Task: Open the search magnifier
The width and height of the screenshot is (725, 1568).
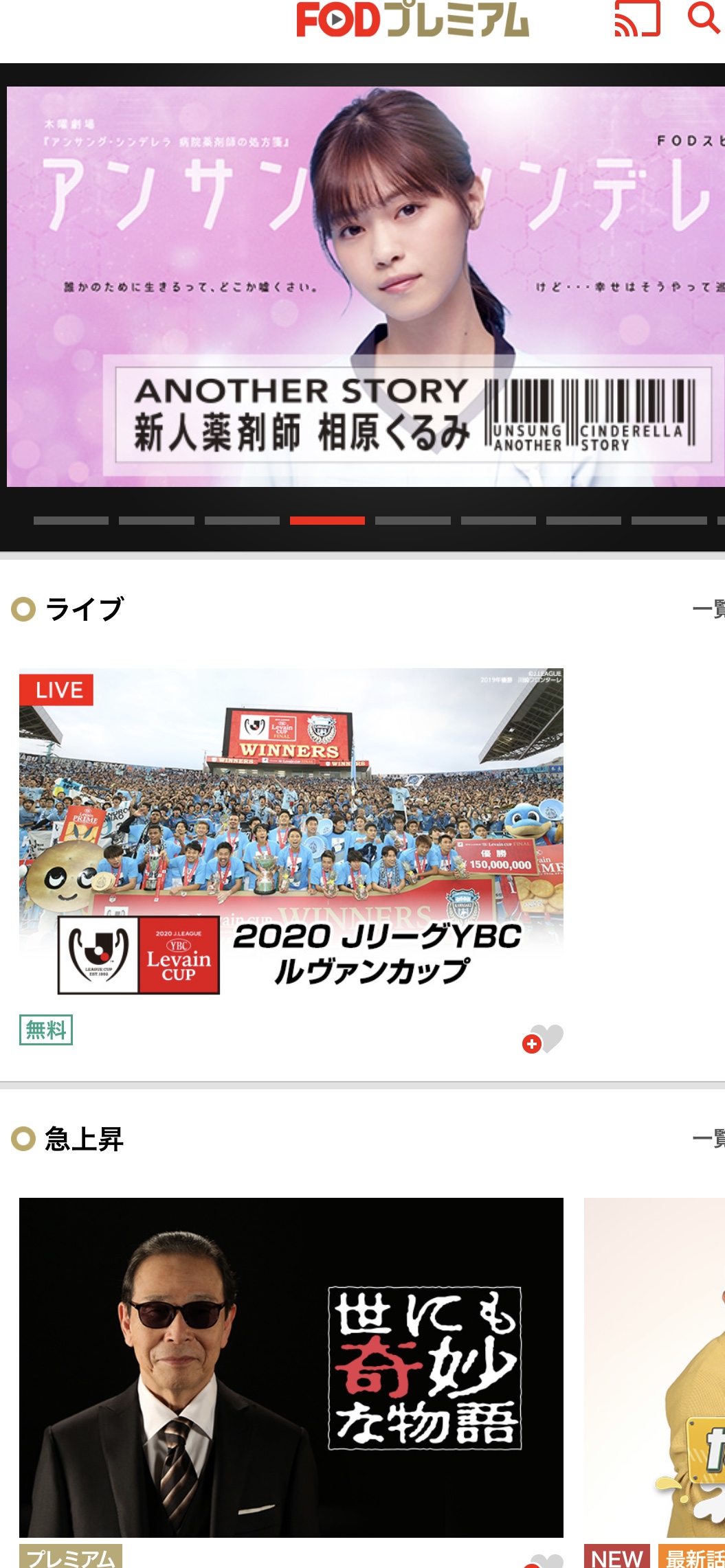Action: point(704,18)
